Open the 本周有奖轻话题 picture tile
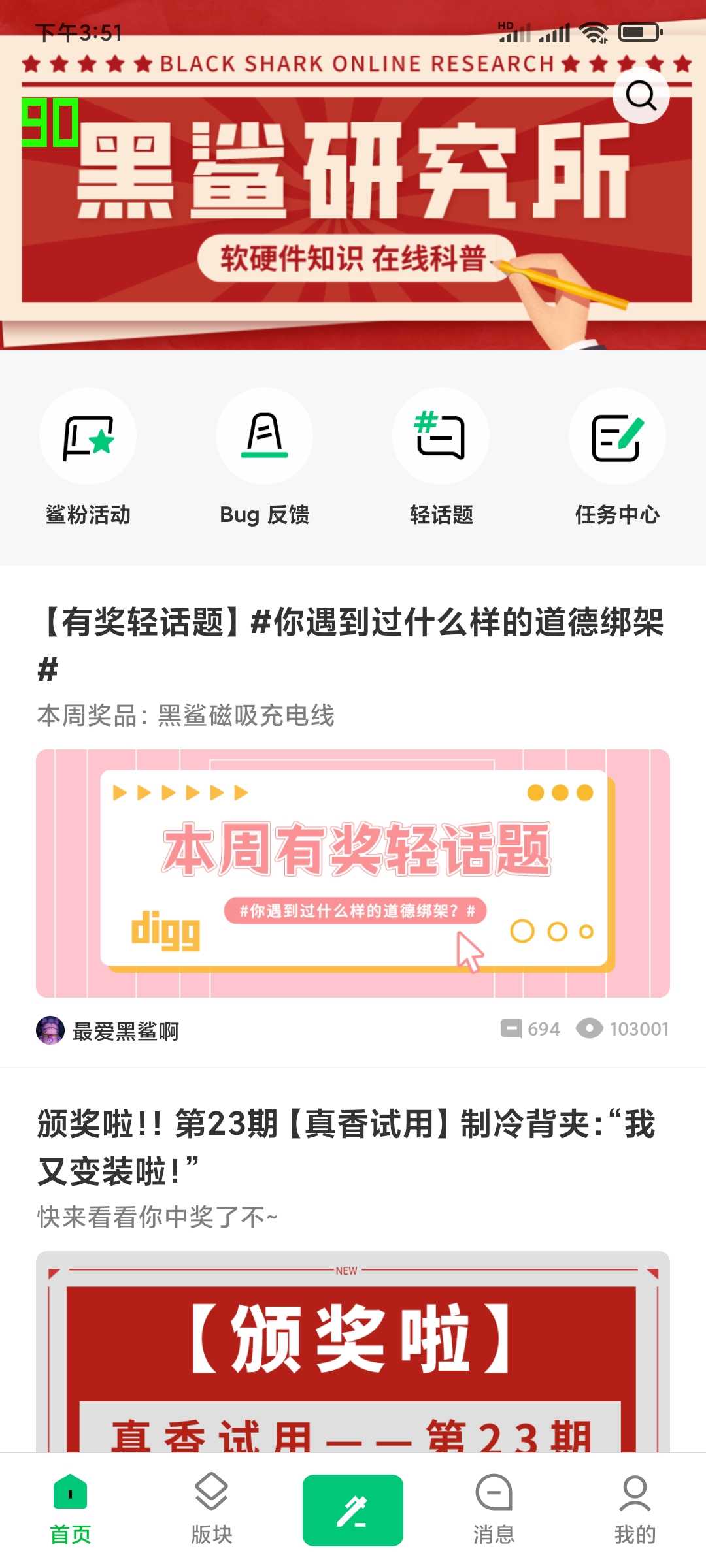 coord(353,873)
